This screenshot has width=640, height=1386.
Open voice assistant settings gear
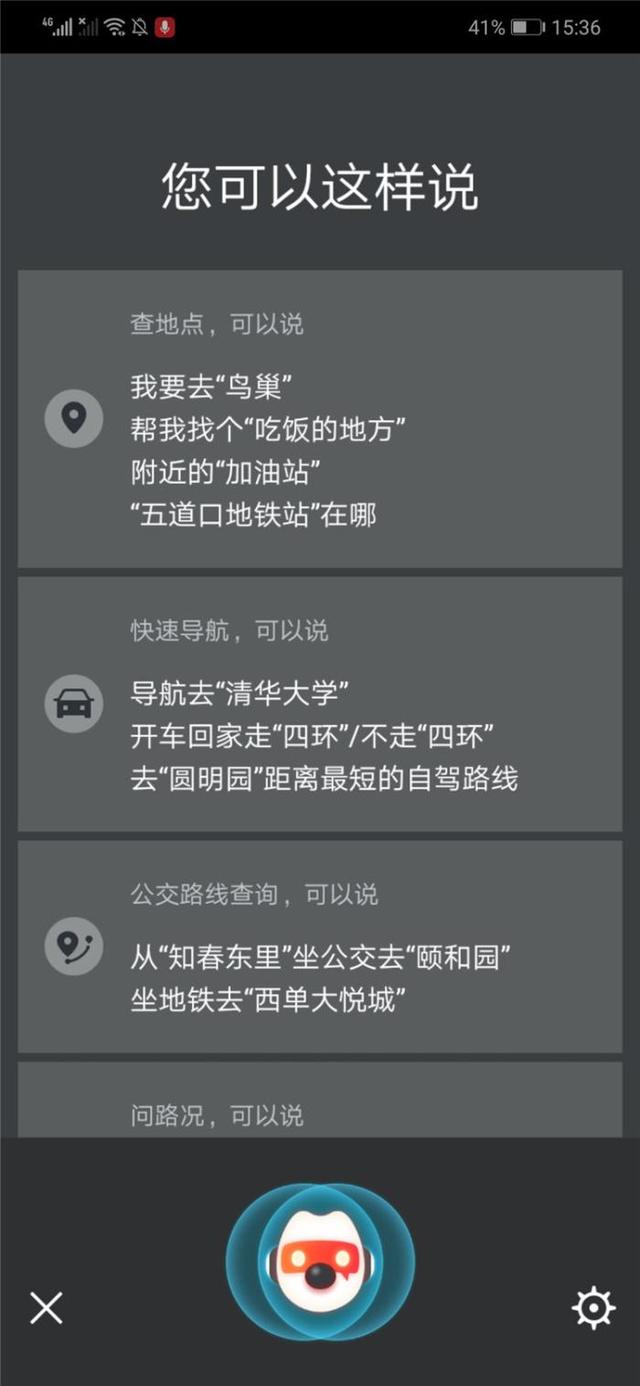pos(592,1307)
